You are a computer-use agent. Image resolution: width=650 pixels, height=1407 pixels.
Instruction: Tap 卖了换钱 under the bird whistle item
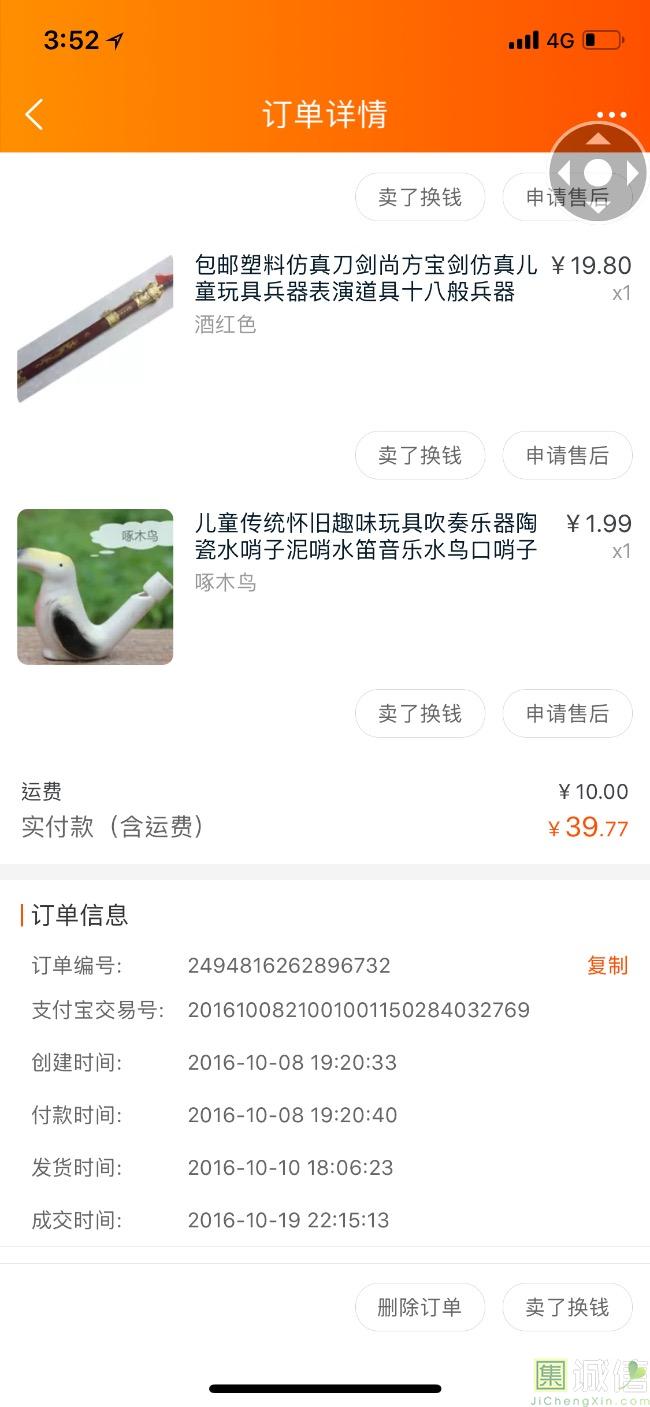tap(420, 714)
